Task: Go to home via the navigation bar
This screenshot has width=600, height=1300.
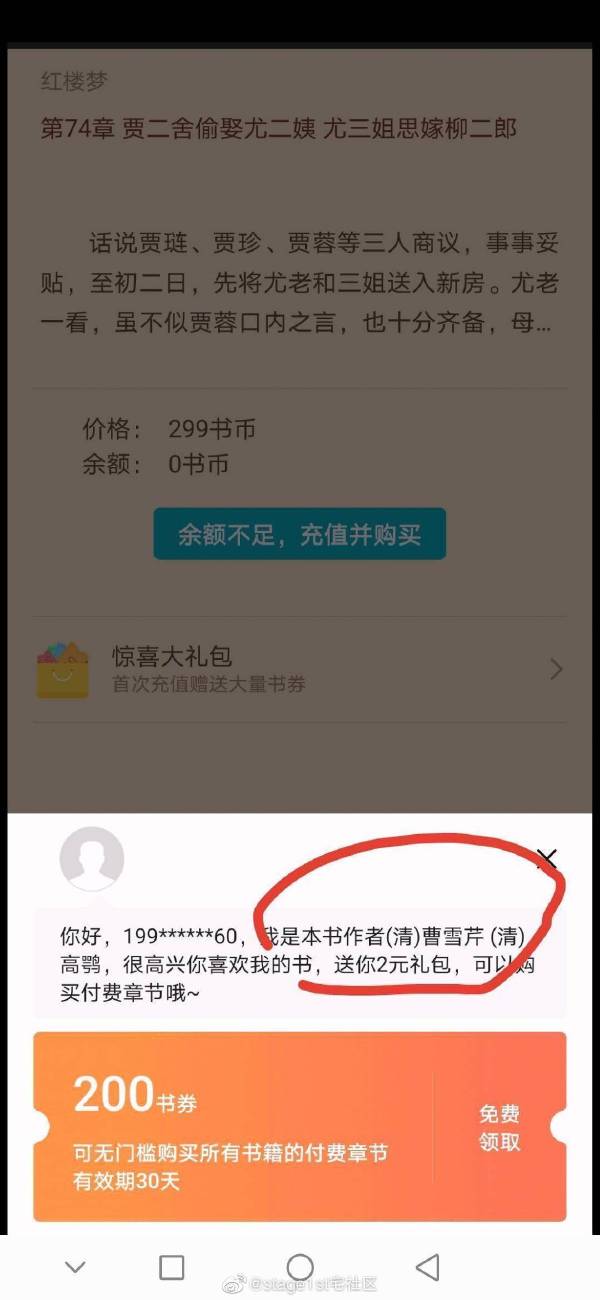Action: 299,1267
